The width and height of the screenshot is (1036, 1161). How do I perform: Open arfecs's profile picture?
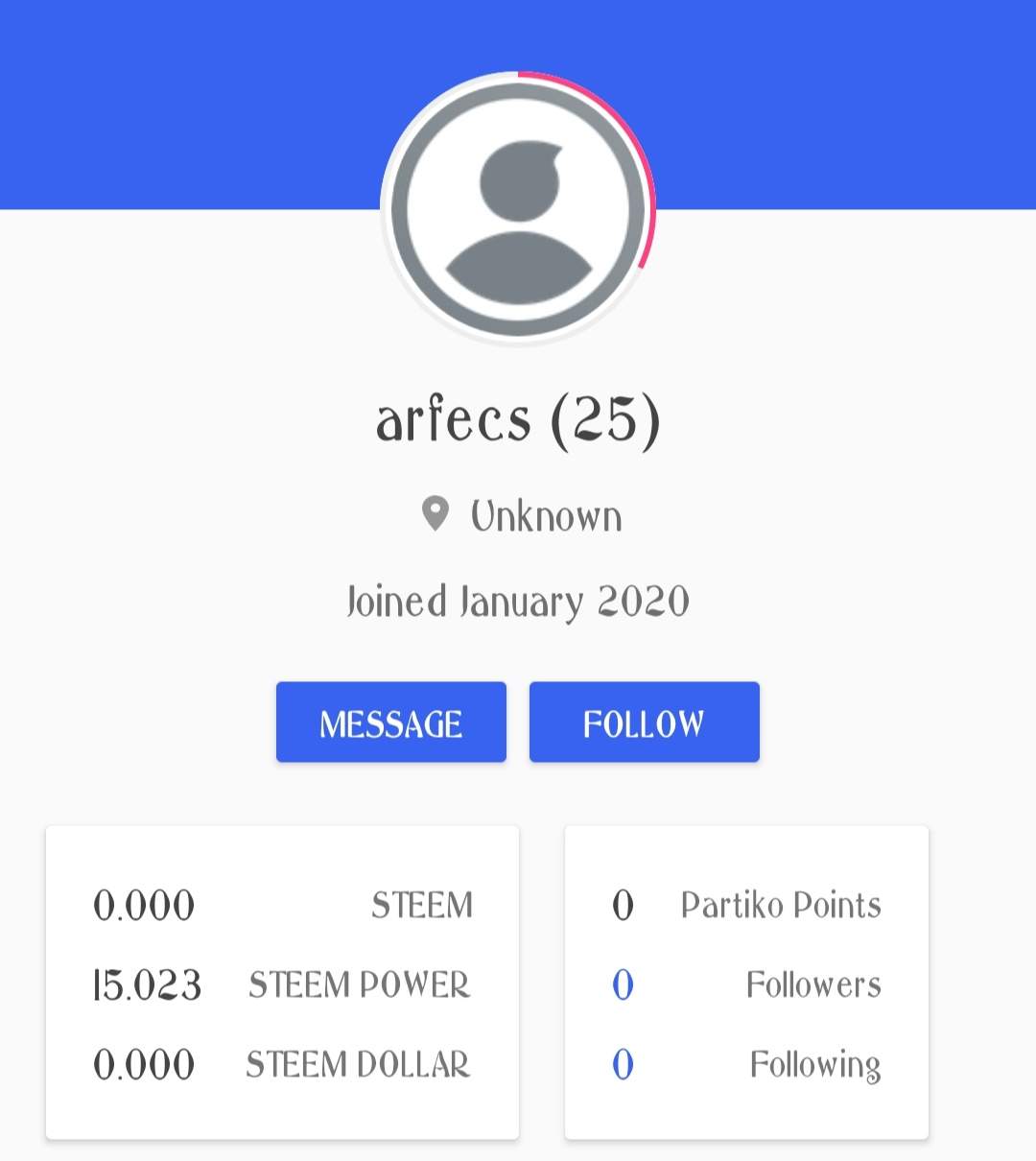pos(518,208)
